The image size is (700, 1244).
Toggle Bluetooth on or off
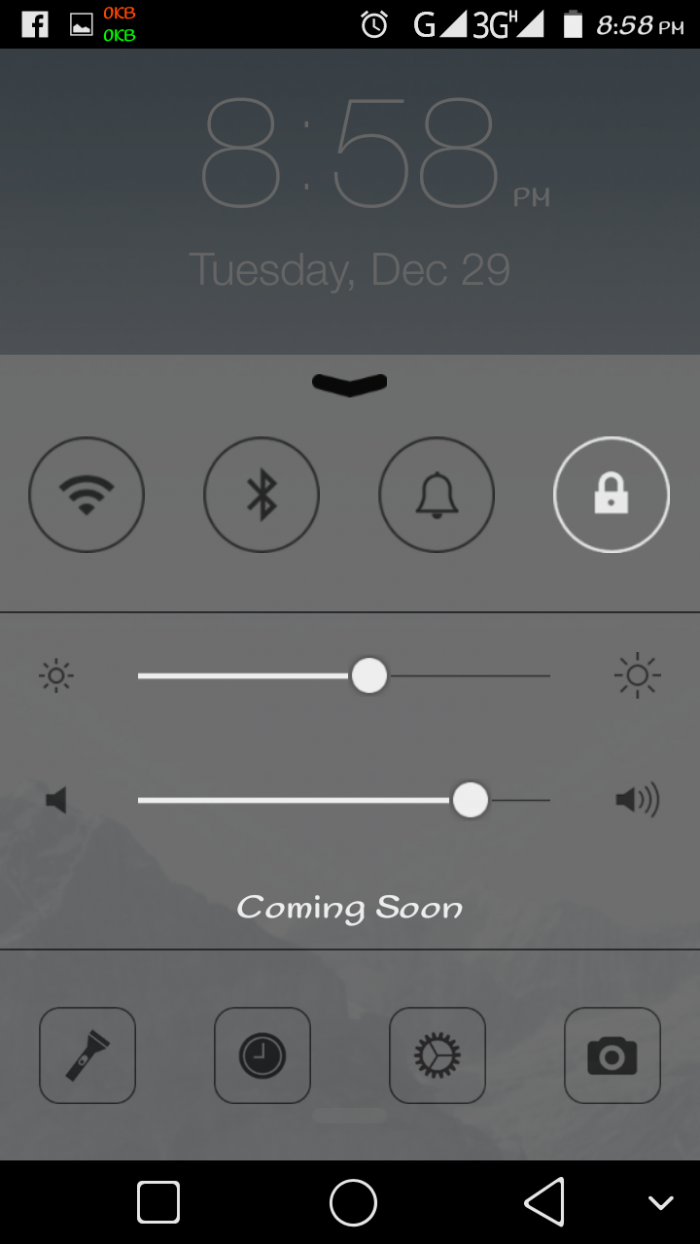(x=262, y=495)
